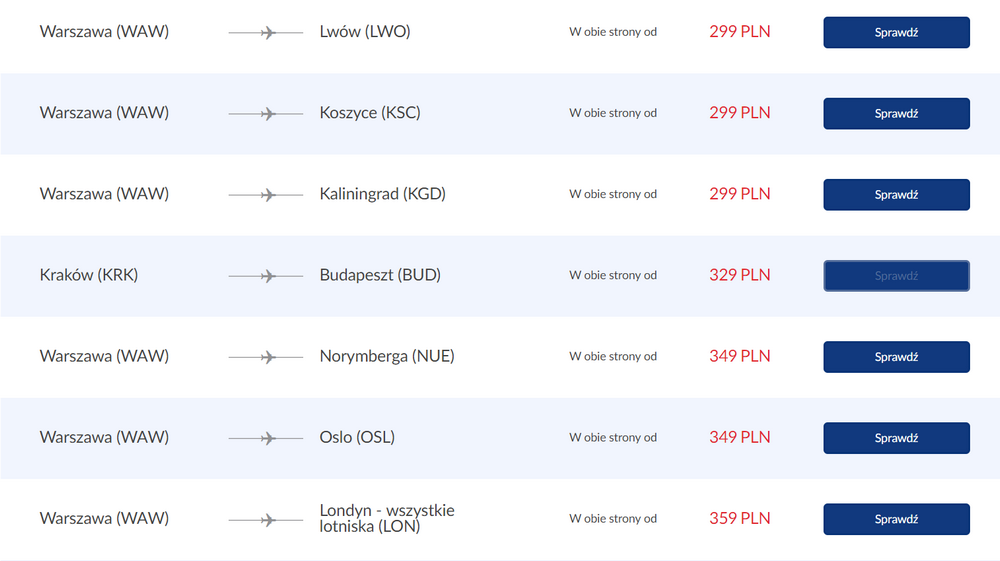The width and height of the screenshot is (1000, 561).
Task: Select Sprawdź for the Kaliningrad flight
Action: point(896,194)
